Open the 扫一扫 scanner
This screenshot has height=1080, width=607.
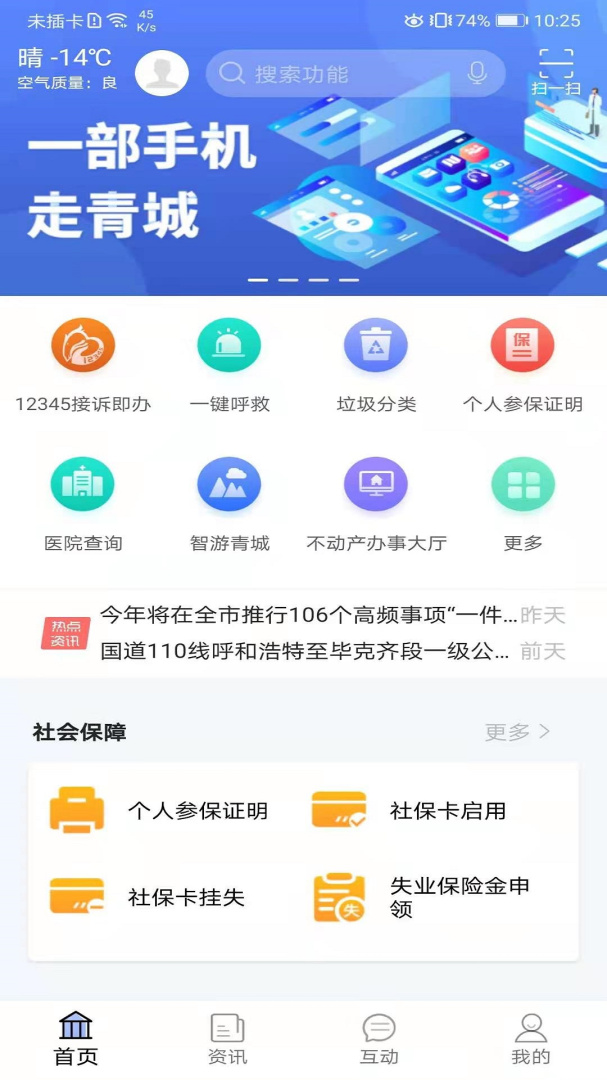click(556, 71)
